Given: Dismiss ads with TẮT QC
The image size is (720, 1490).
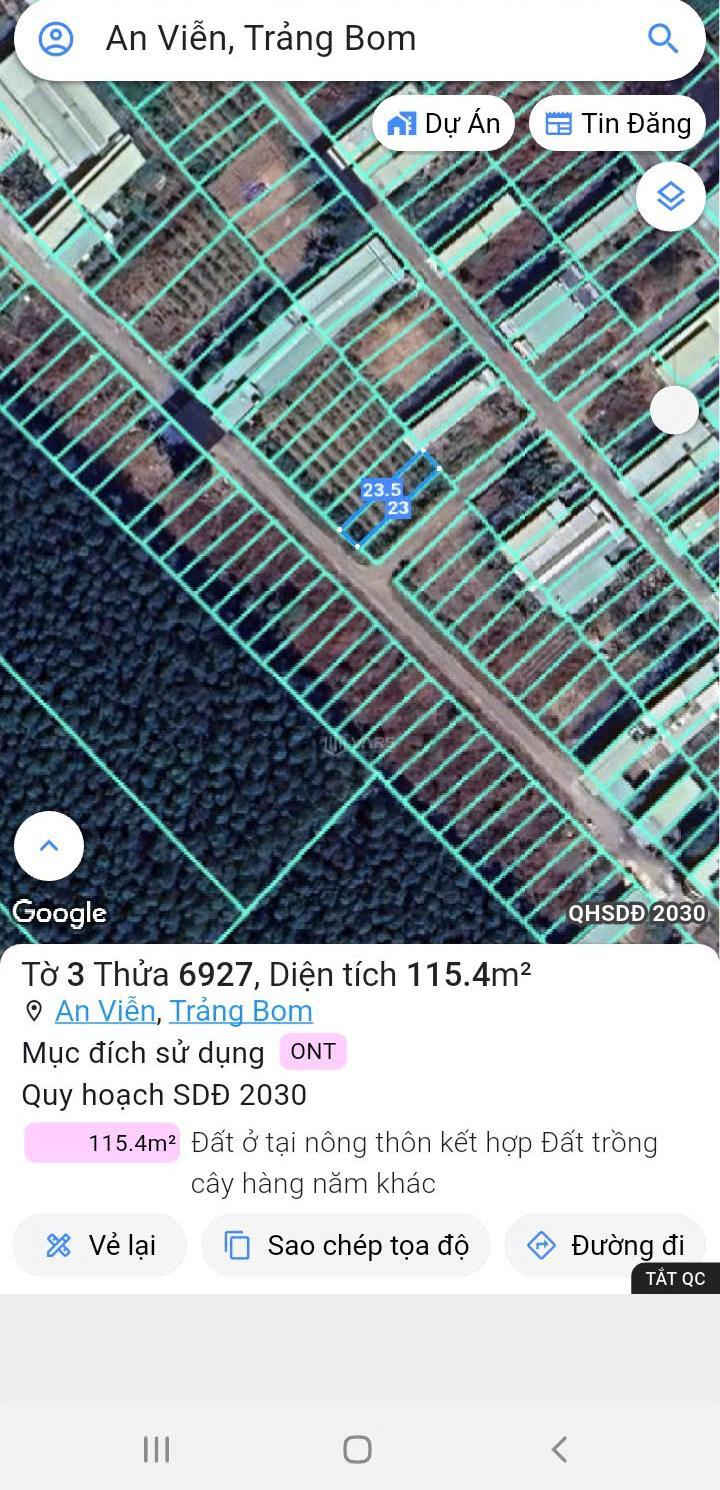Looking at the screenshot, I should click(675, 1279).
